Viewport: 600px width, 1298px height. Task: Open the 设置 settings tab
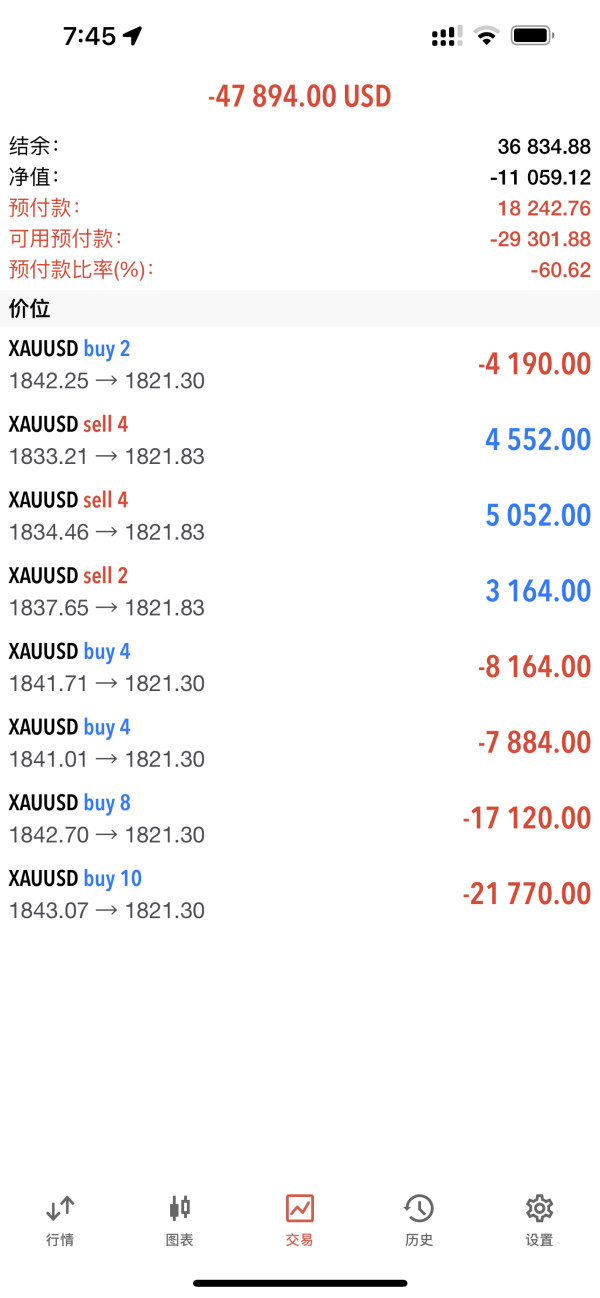pyautogui.click(x=540, y=1220)
